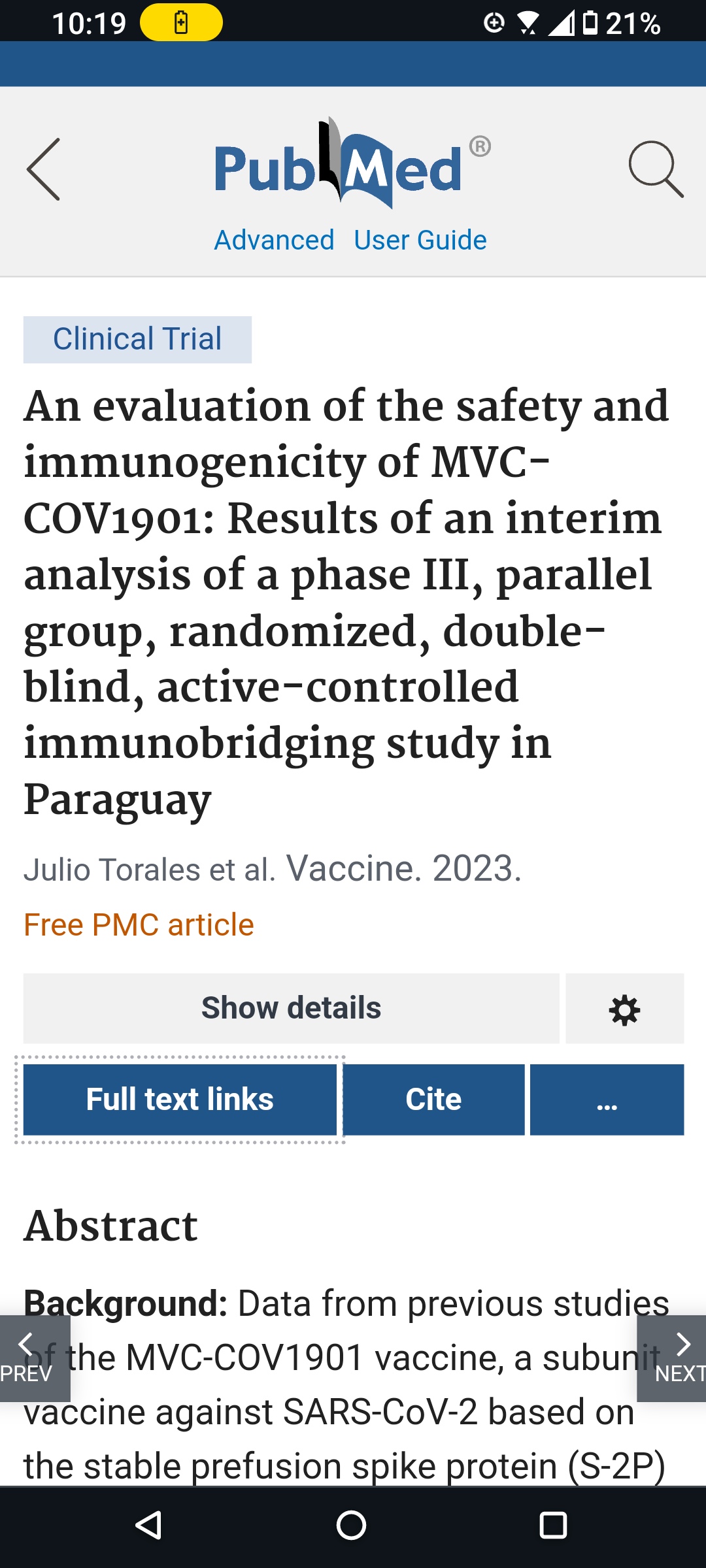Open the Free PMC article link

[x=139, y=924]
